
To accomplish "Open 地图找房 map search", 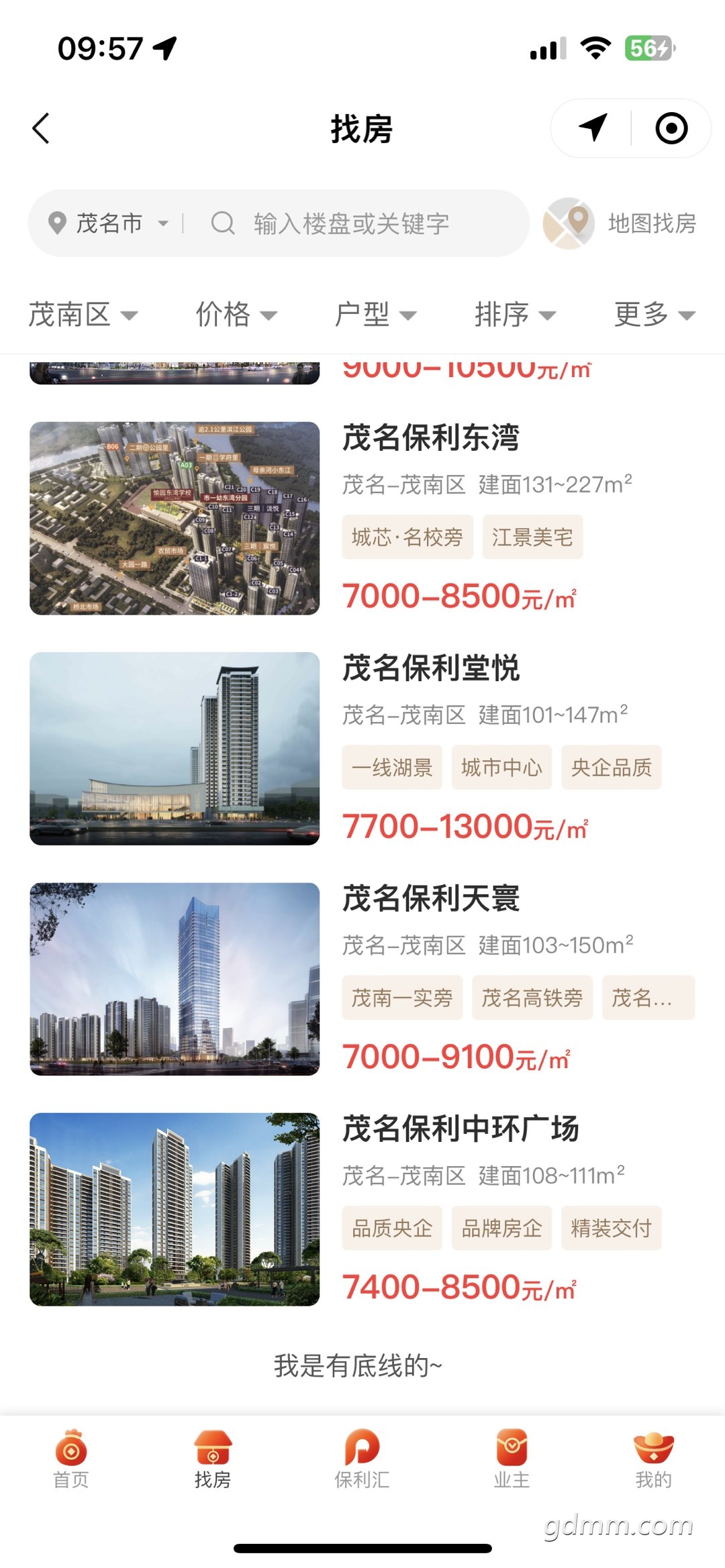I will pyautogui.click(x=620, y=223).
